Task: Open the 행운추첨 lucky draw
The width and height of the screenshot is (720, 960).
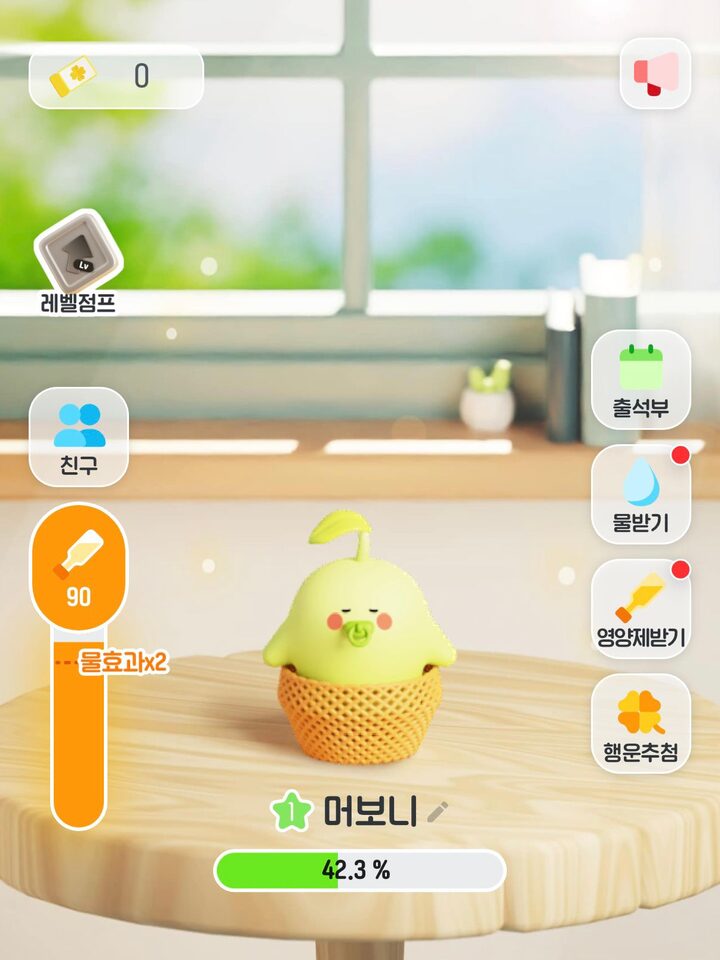Action: click(641, 723)
